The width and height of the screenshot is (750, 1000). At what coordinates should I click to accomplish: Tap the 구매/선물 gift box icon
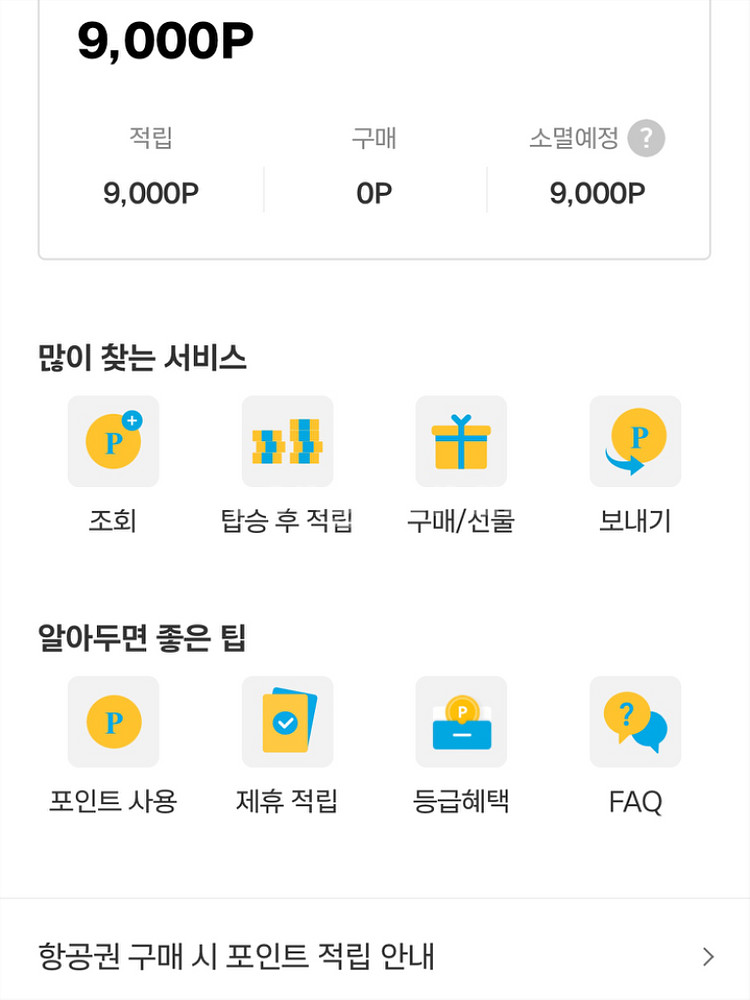coord(460,442)
